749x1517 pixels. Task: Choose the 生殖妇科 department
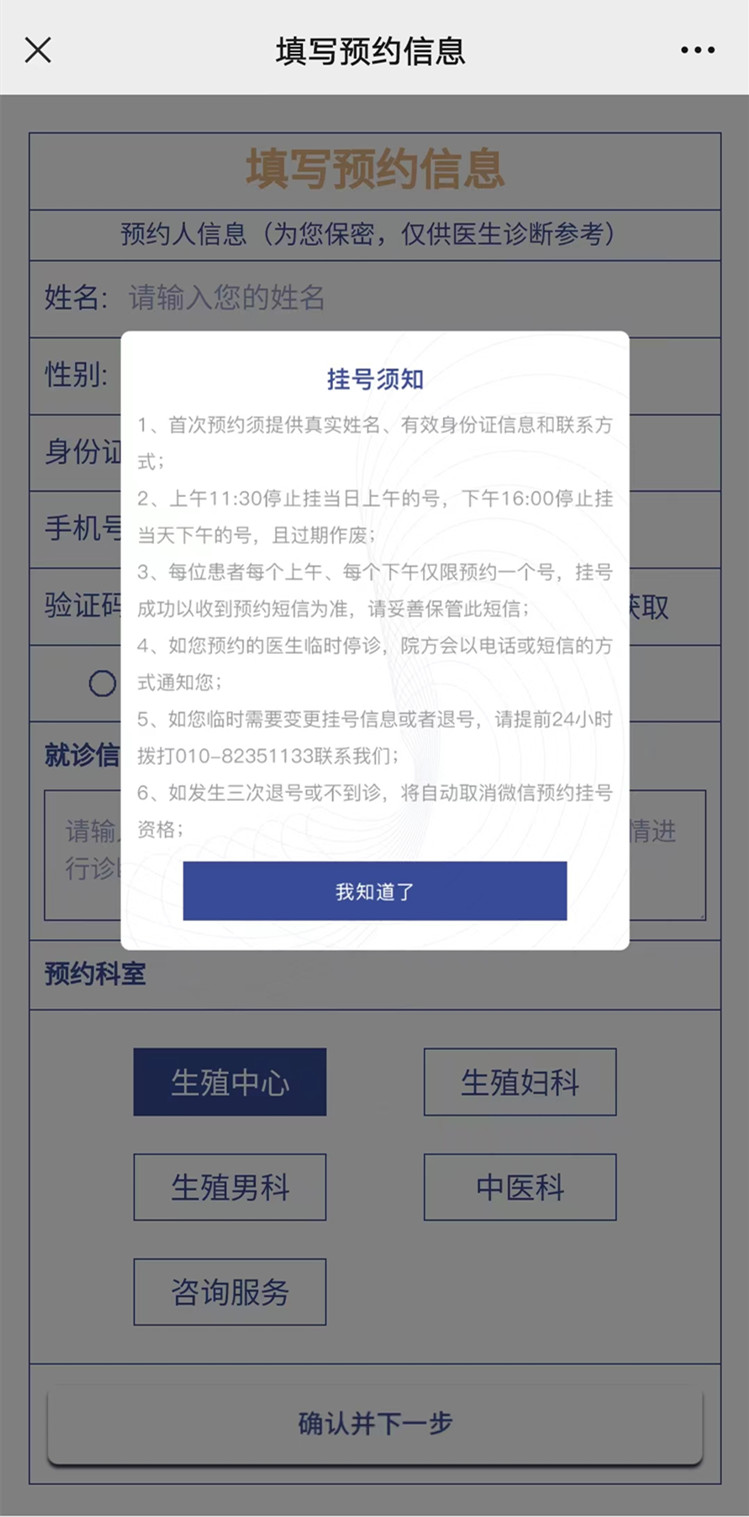click(519, 1082)
